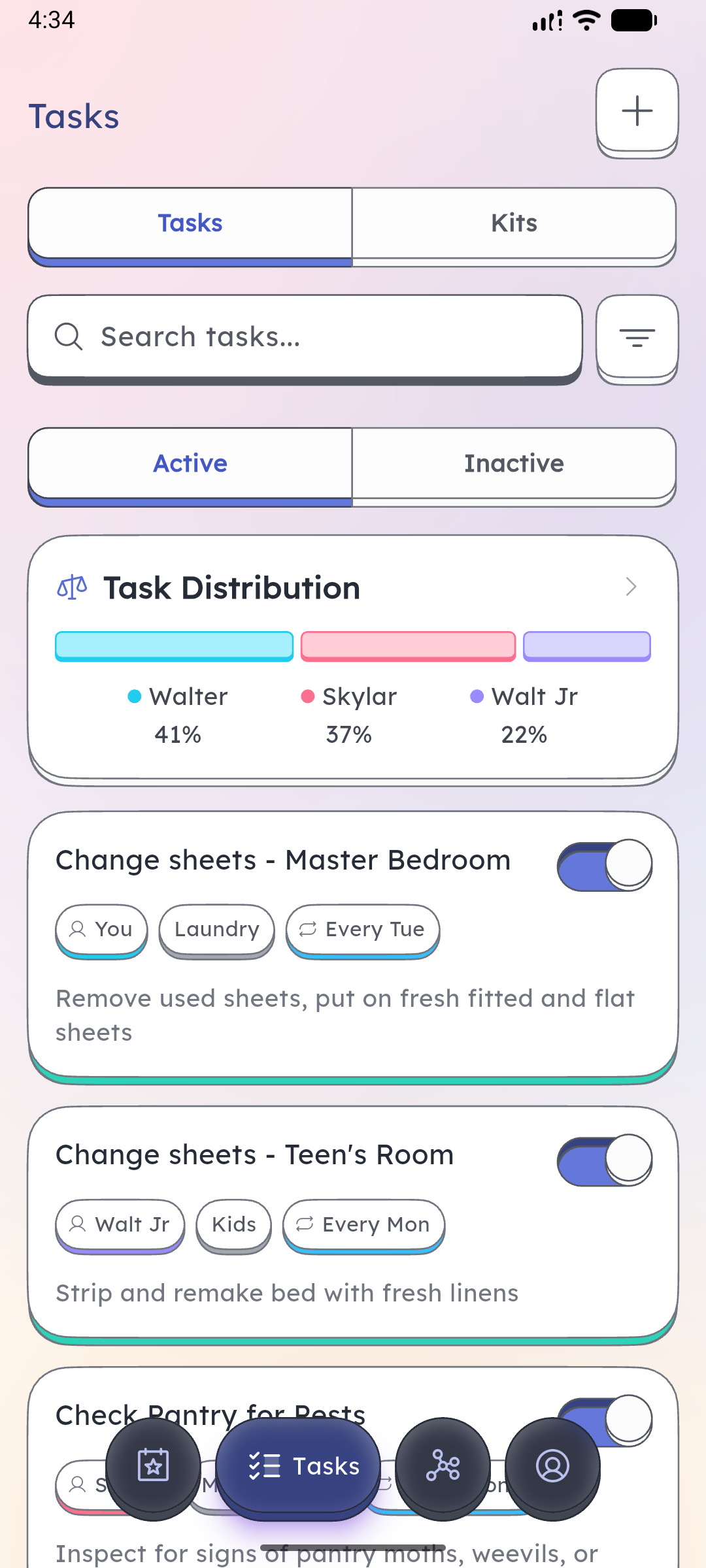706x1568 pixels.
Task: Tap the scales icon next to Task Distribution
Action: [71, 587]
